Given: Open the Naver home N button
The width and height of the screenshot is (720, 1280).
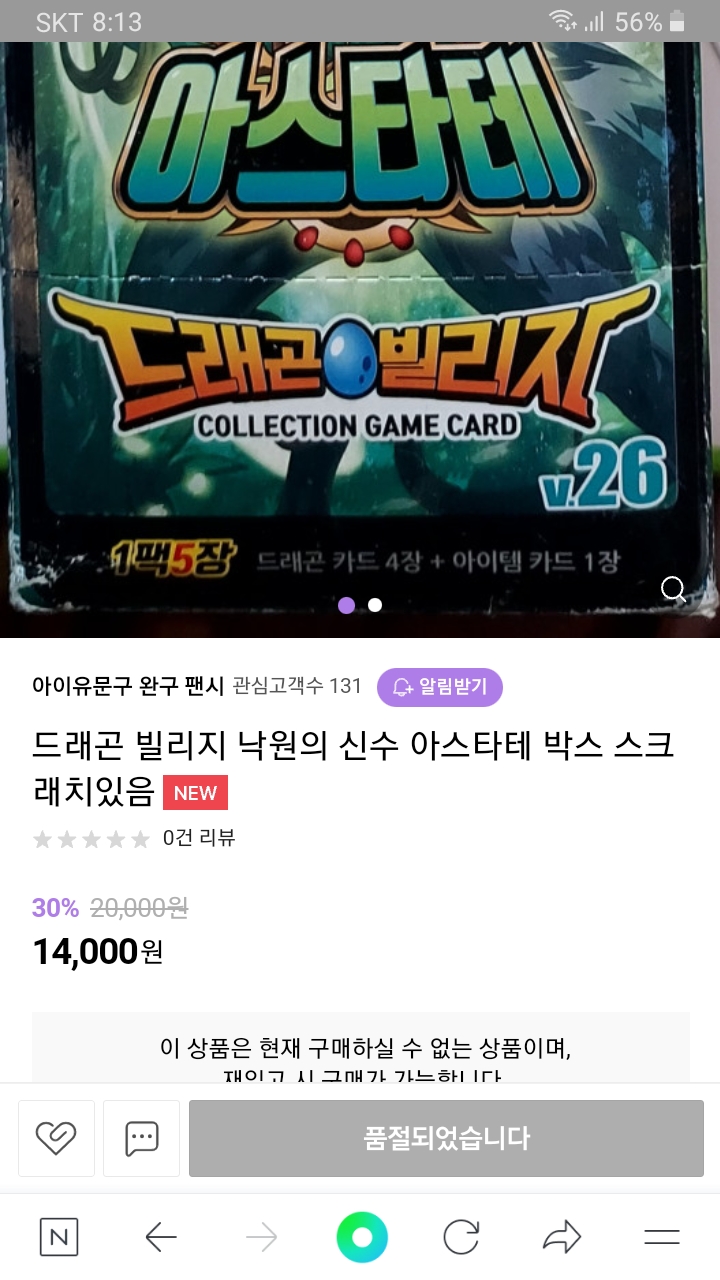Looking at the screenshot, I should pos(58,1238).
